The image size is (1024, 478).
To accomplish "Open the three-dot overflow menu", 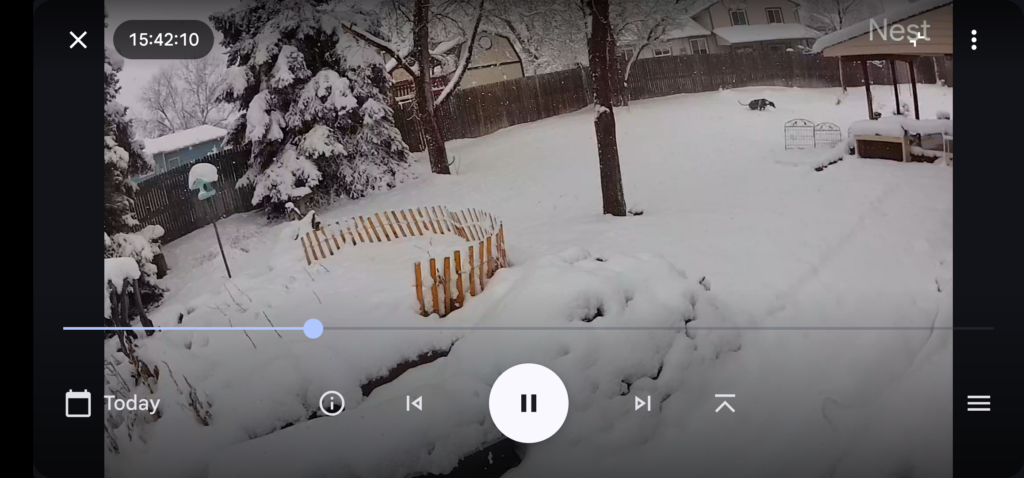I will pyautogui.click(x=973, y=40).
